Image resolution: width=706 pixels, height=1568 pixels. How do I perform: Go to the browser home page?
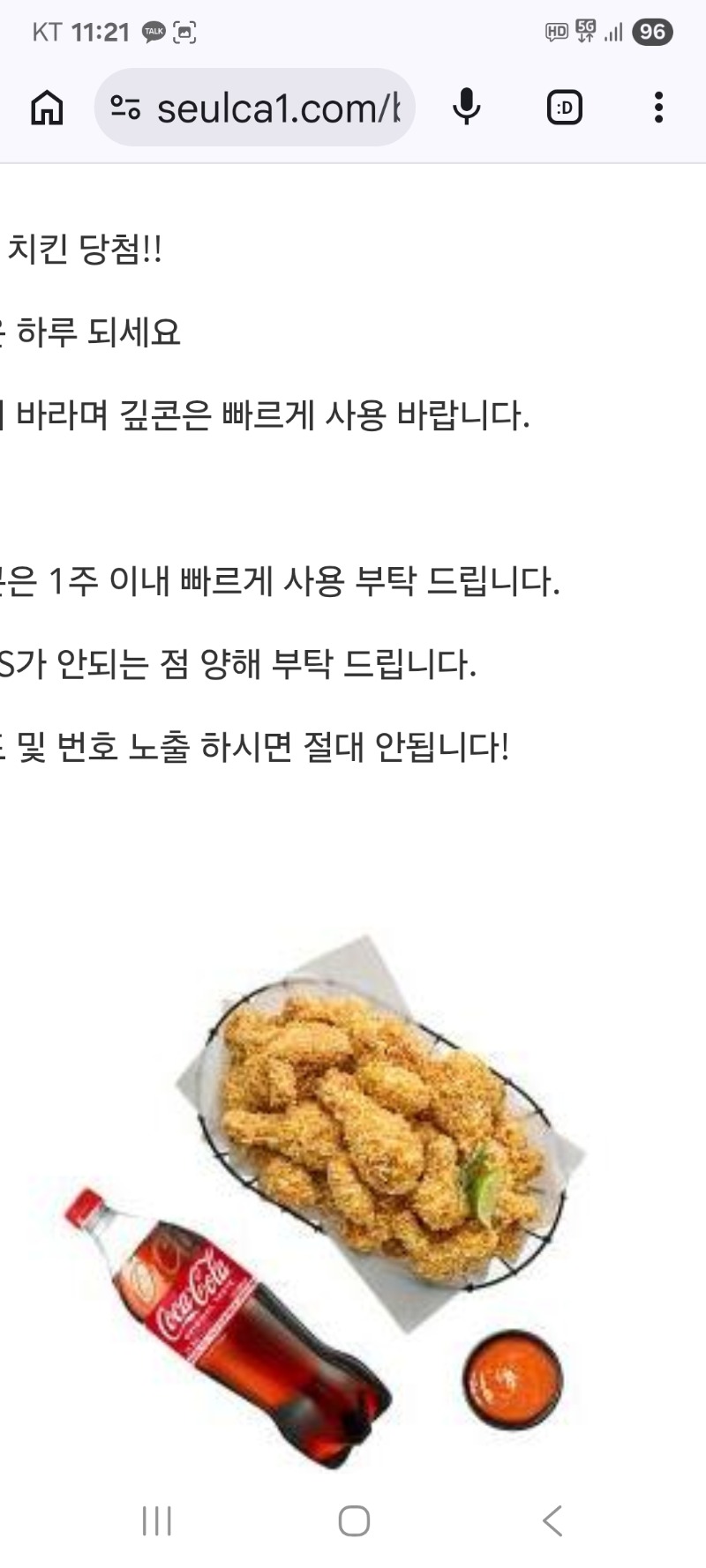(x=47, y=108)
